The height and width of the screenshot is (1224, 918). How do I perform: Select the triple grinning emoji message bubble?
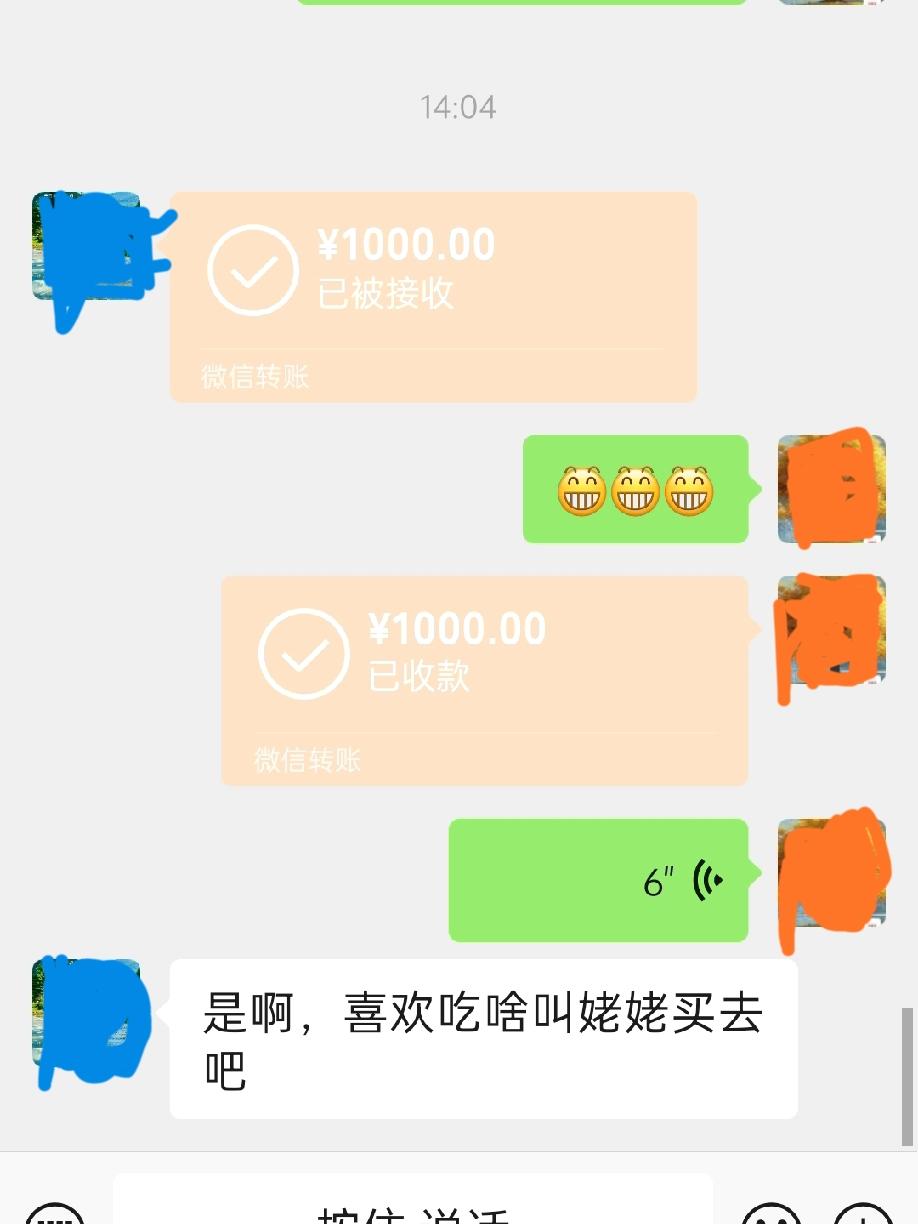636,490
